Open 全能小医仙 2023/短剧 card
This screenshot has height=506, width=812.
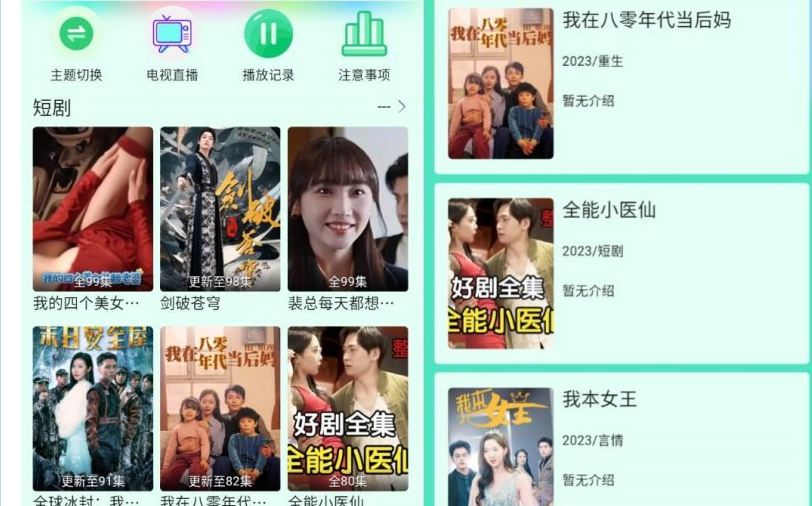coord(620,273)
